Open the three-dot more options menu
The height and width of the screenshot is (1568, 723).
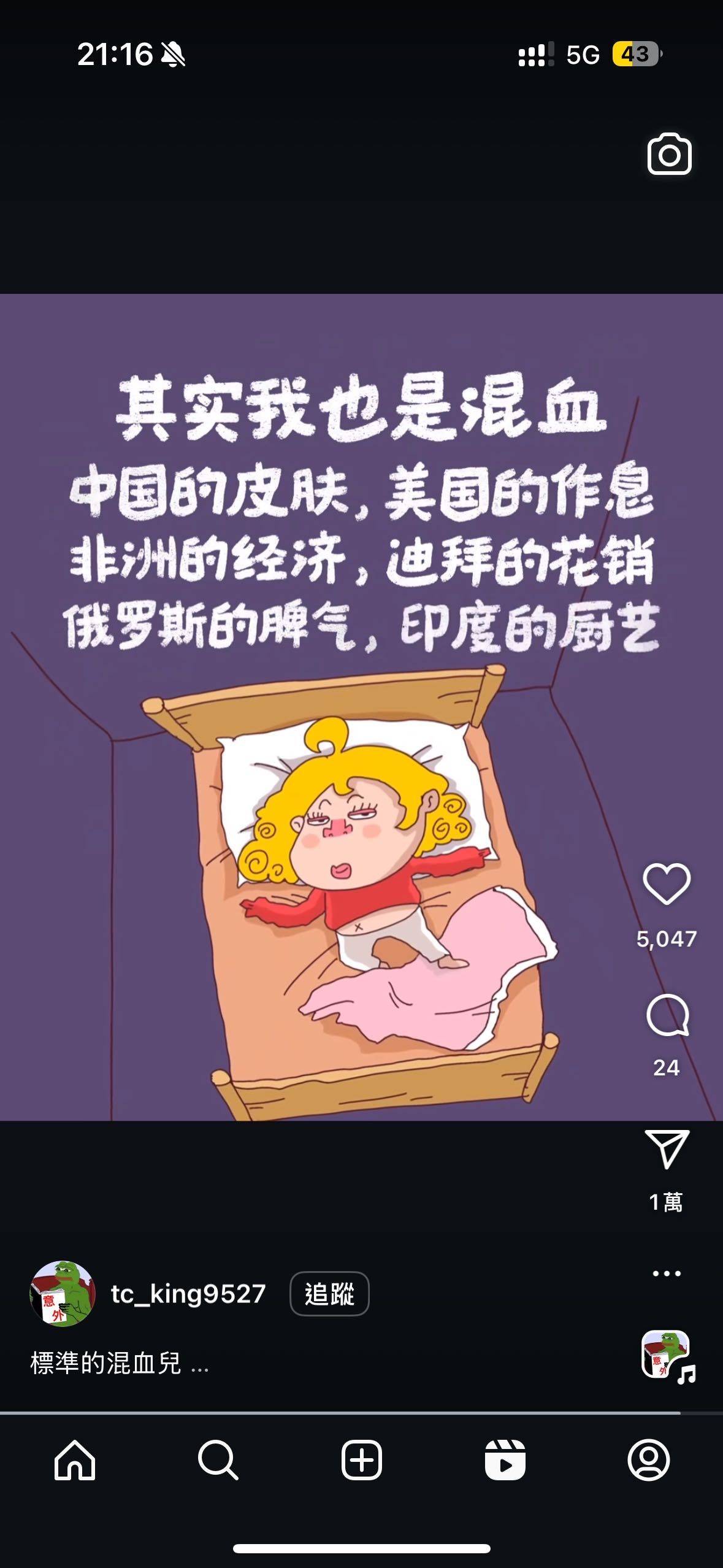[667, 1274]
